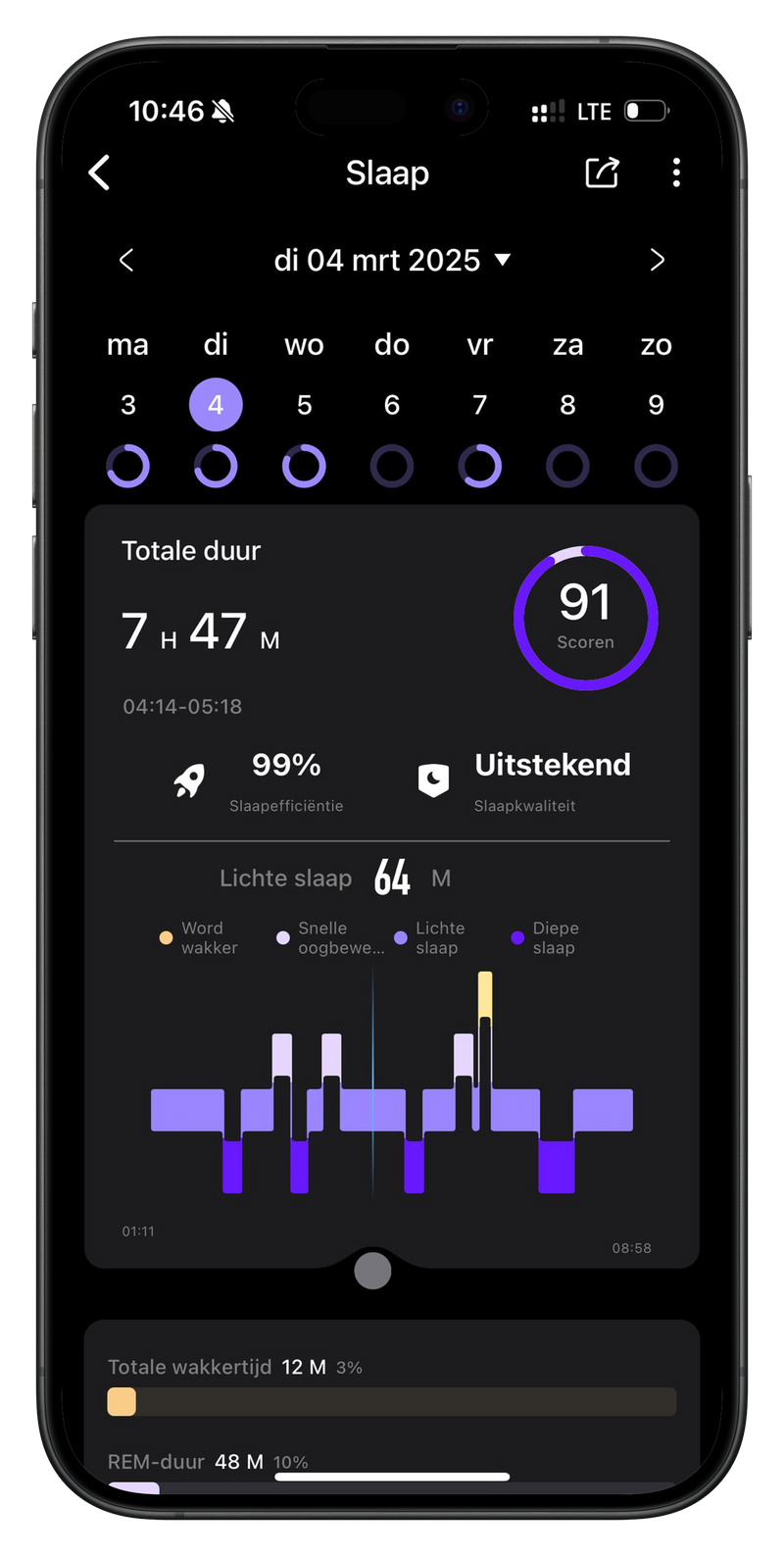Select Sunday 9 in the week
The image size is (784, 1556).
[x=656, y=405]
